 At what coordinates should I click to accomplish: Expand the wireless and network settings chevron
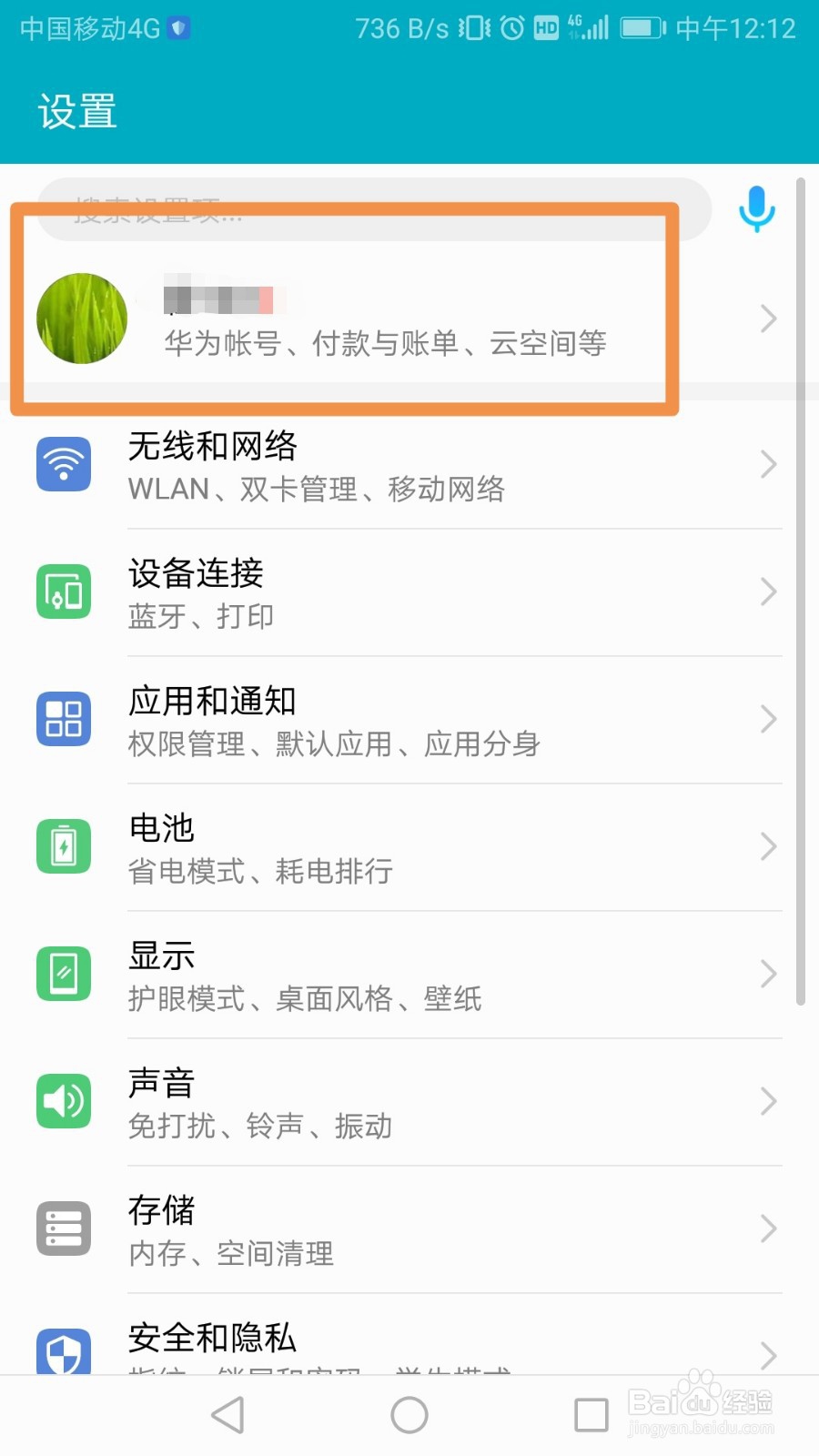click(767, 465)
